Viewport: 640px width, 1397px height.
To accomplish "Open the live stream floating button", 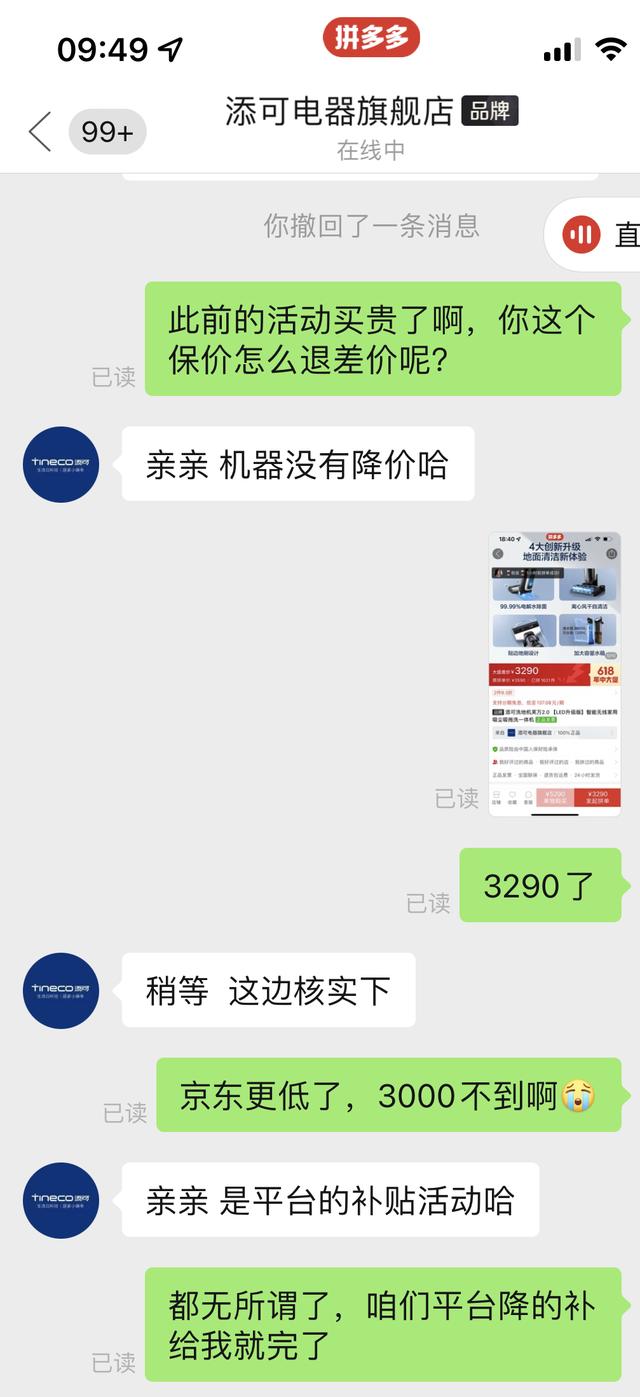I will pos(595,235).
